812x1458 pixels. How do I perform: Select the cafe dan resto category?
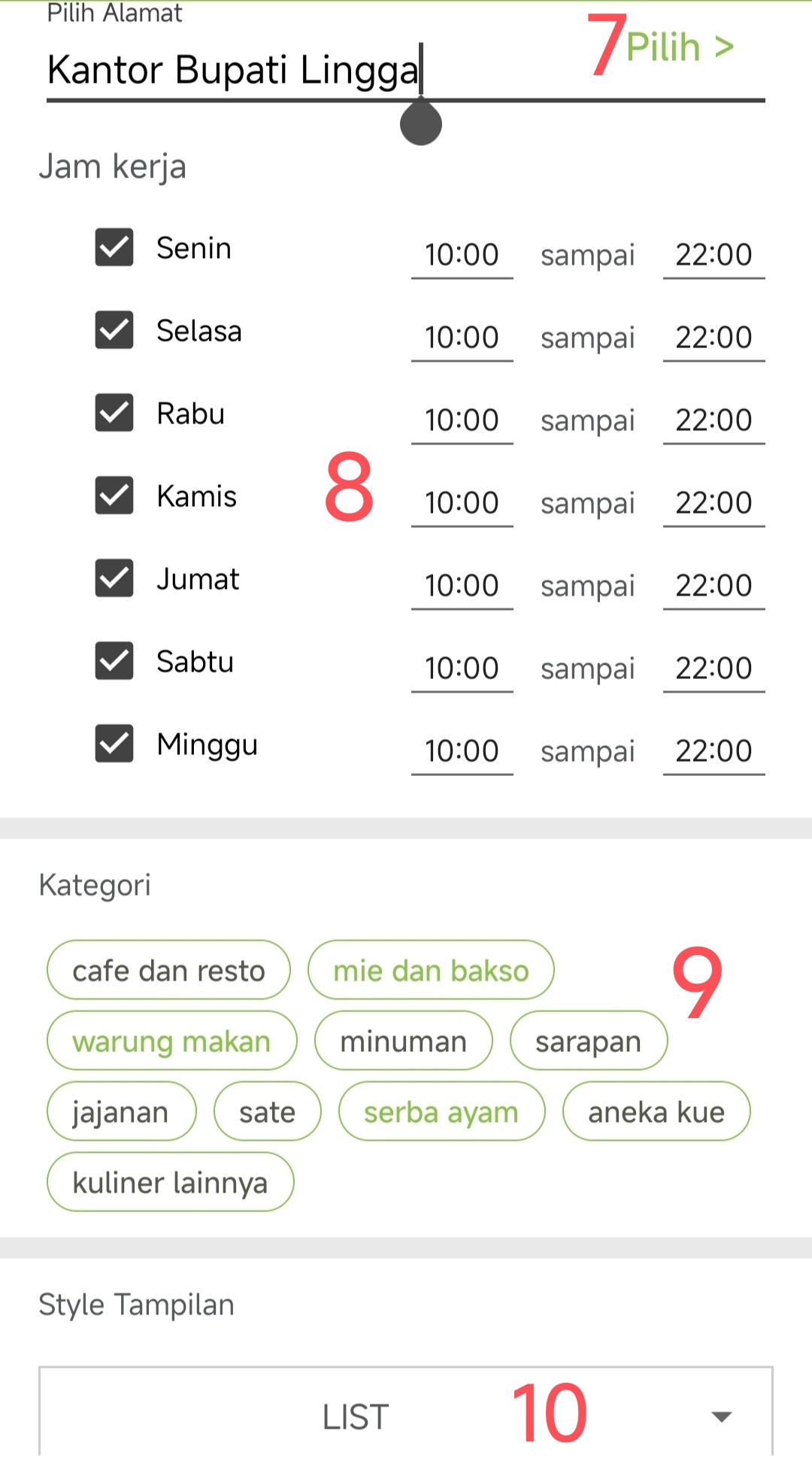(x=168, y=970)
